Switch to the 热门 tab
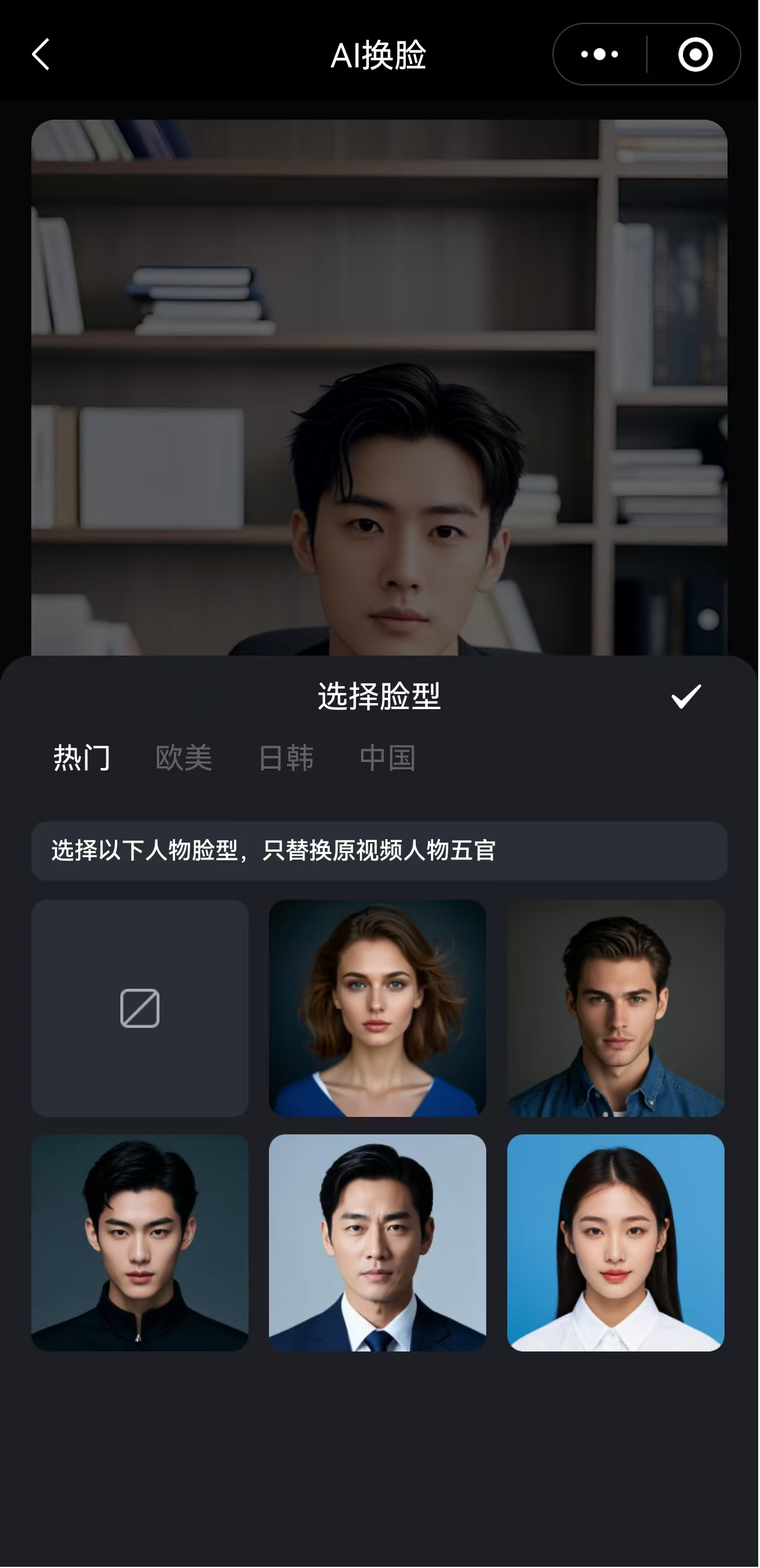 tap(82, 758)
